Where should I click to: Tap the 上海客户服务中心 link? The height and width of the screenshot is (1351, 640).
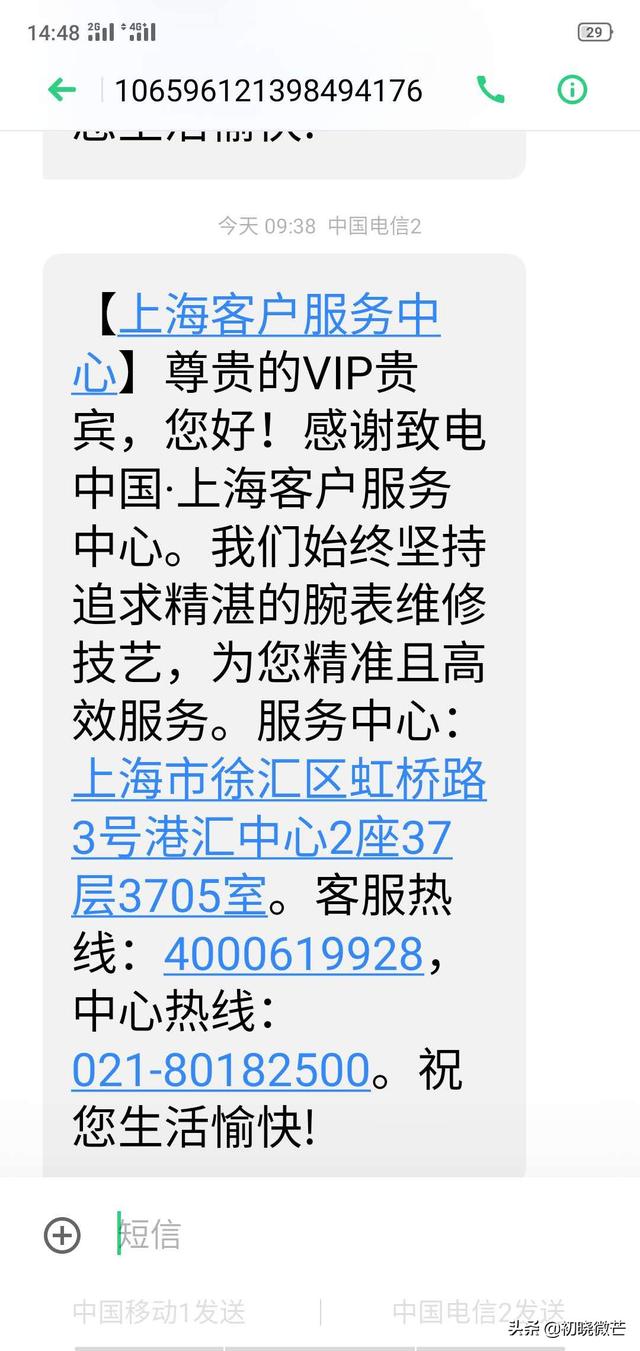pos(278,317)
